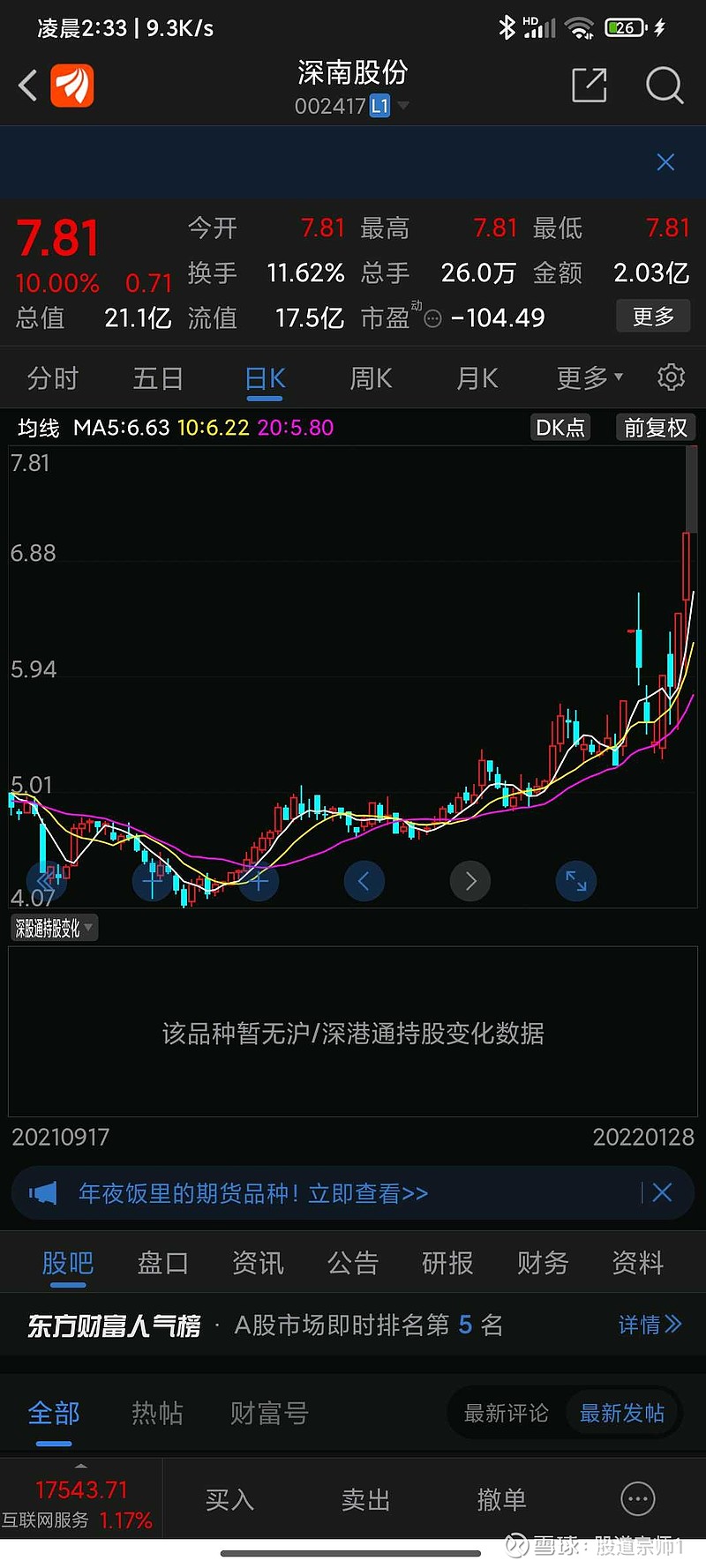Dismiss the 年夜饭 futures banner with X
This screenshot has width=706, height=1568.
point(662,1192)
